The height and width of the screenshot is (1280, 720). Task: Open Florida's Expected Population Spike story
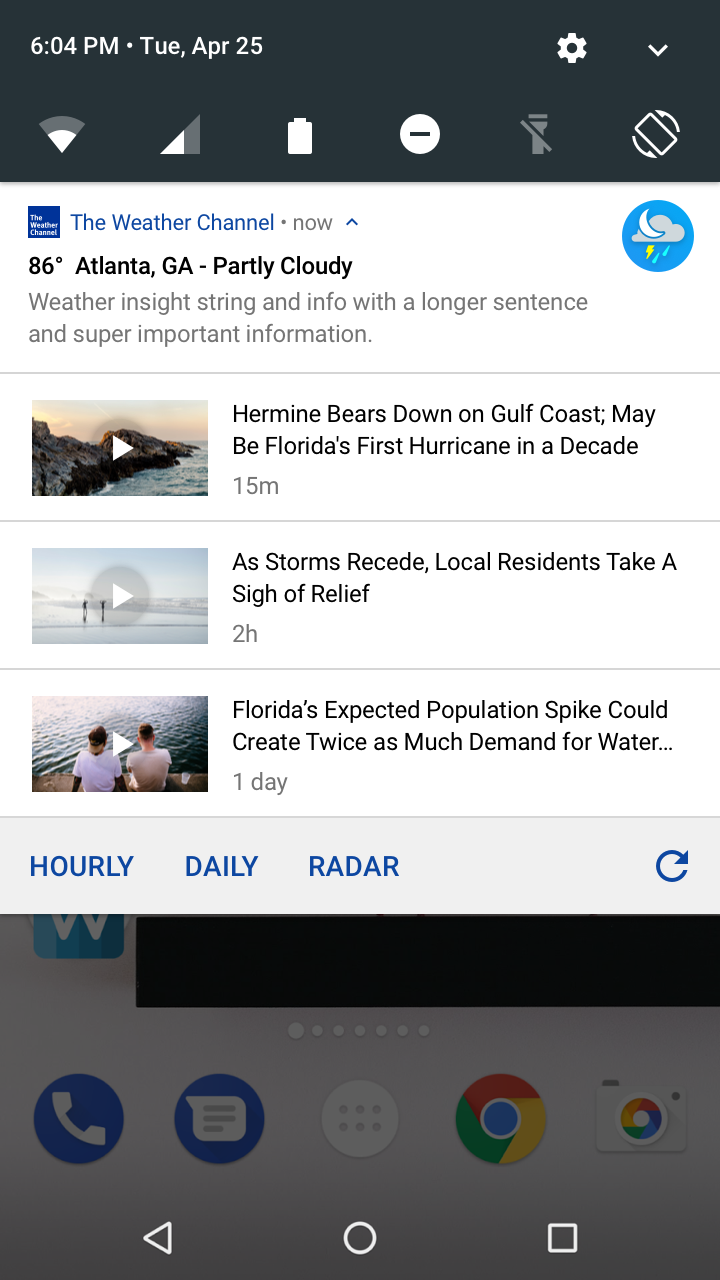coord(360,744)
